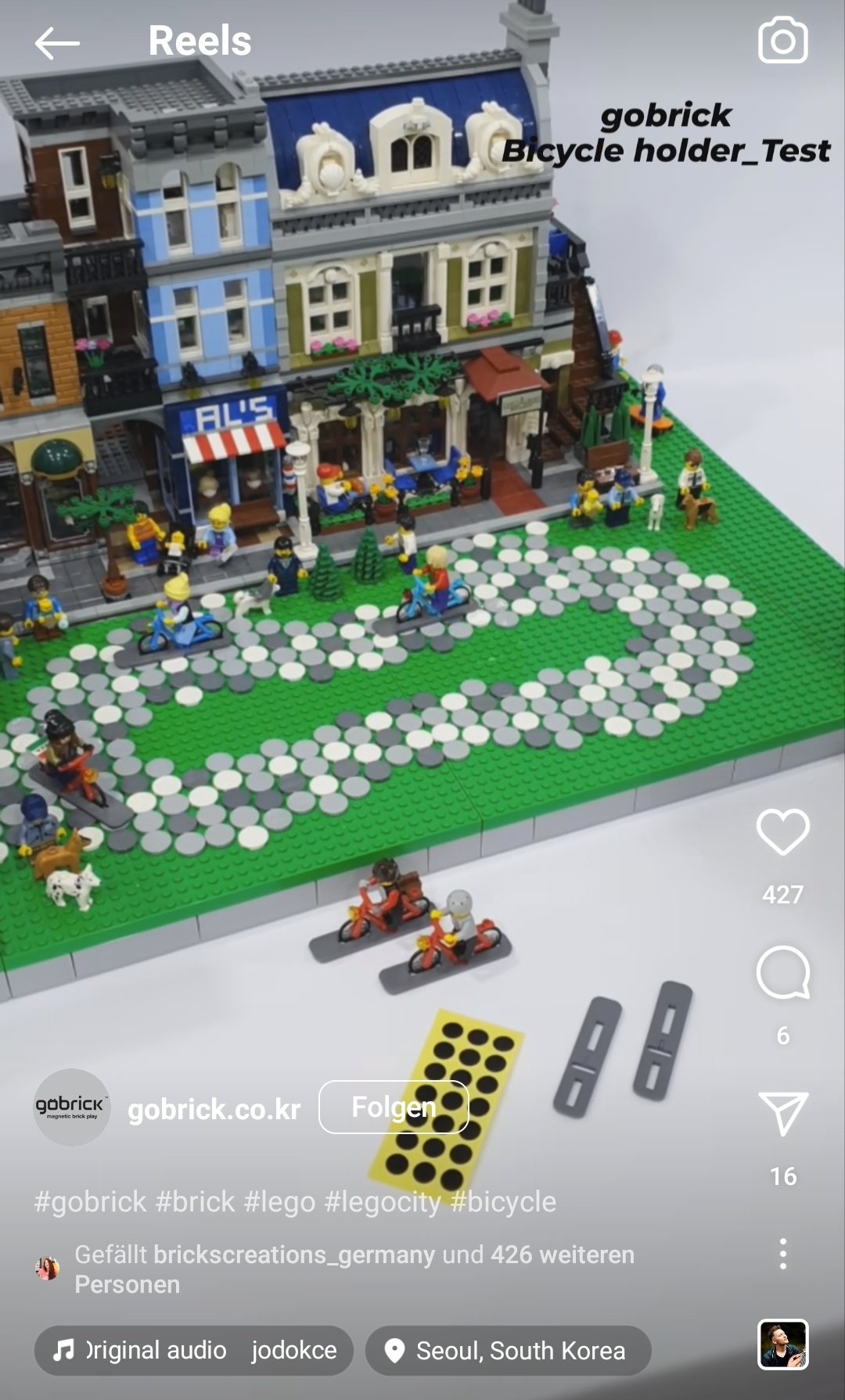Open the Seoul, South Korea location chip
This screenshot has width=845, height=1400.
pyautogui.click(x=508, y=1350)
